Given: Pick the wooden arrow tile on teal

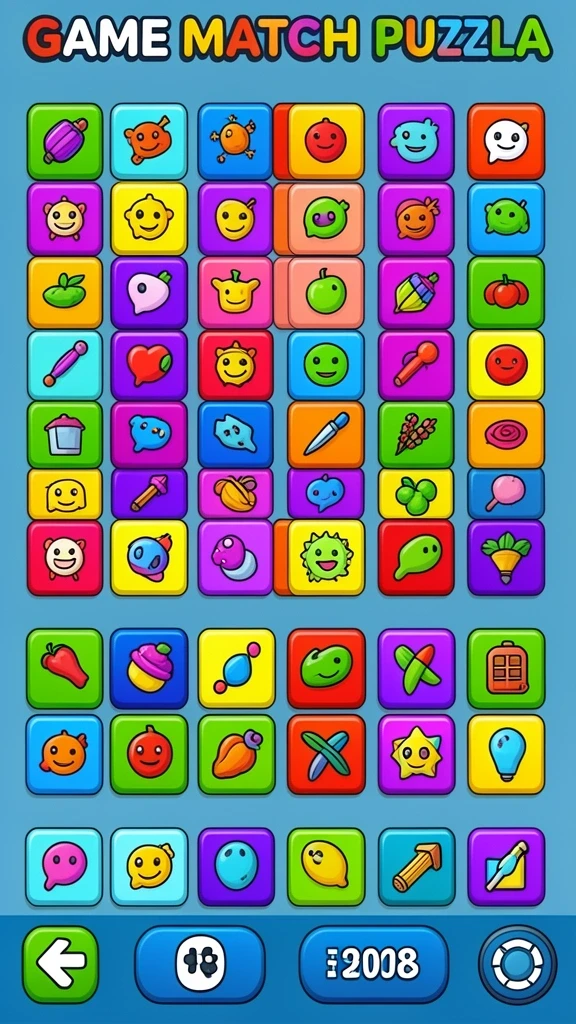Looking at the screenshot, I should tap(416, 867).
